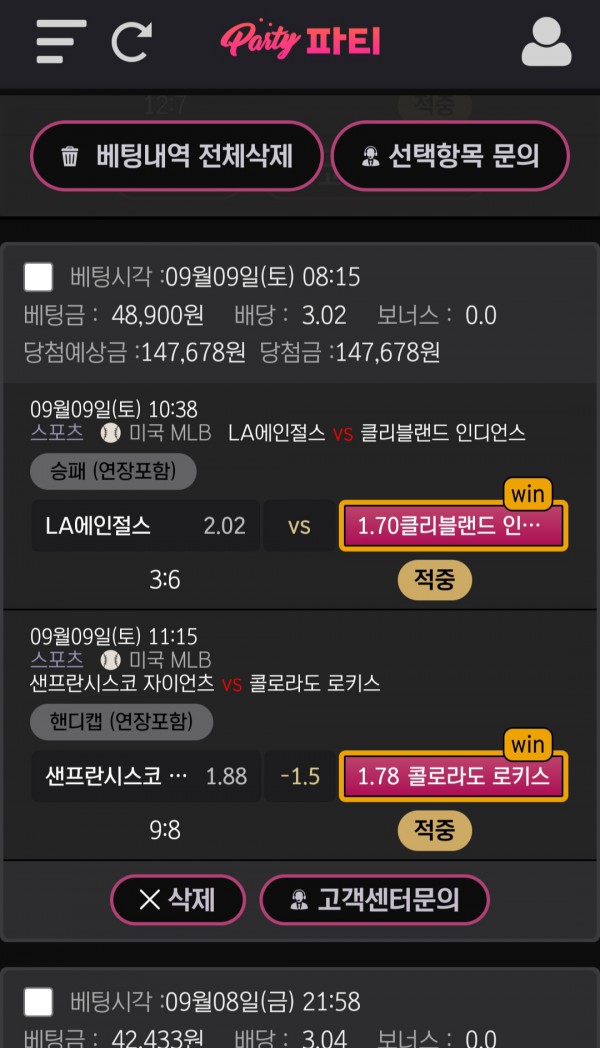Viewport: 600px width, 1048px height.
Task: Tap the refresh icon
Action: (130, 41)
